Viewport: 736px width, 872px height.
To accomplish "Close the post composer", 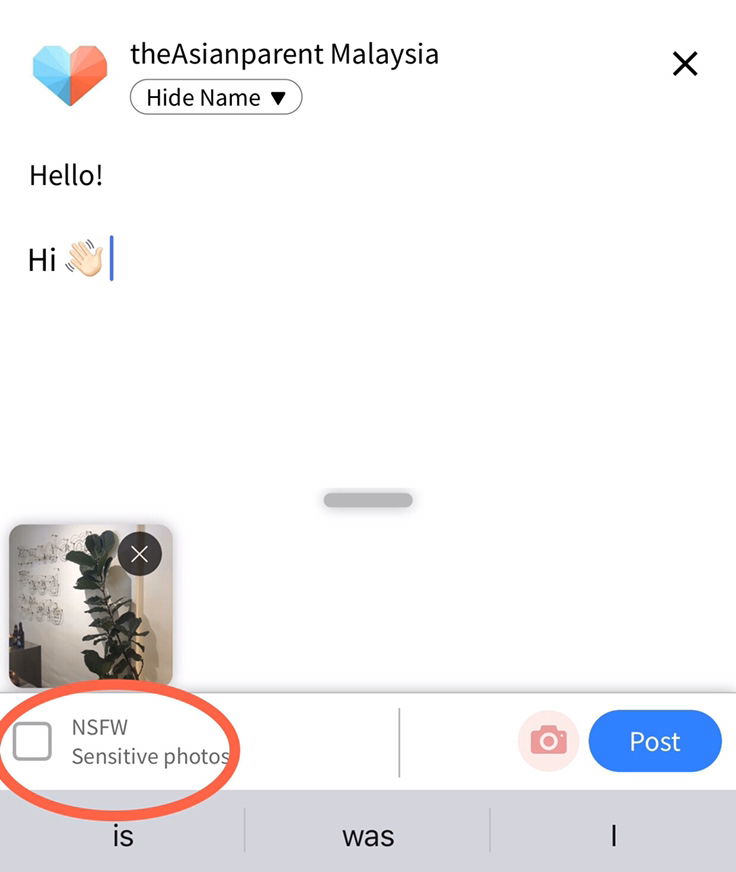I will [x=685, y=65].
